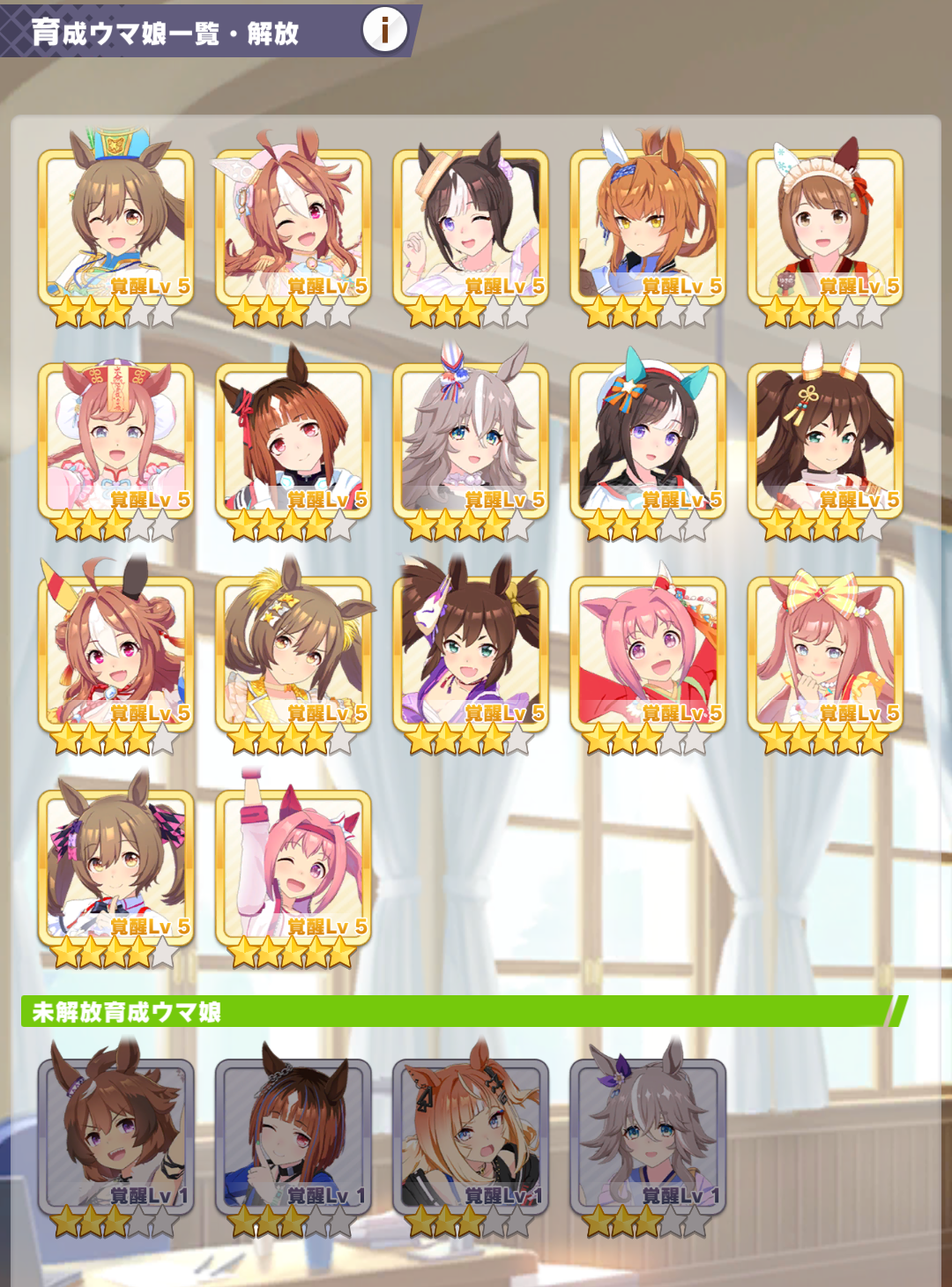This screenshot has height=1287, width=952.
Task: View the locked short brown-haired girl with purple eyes
Action: (115, 1135)
